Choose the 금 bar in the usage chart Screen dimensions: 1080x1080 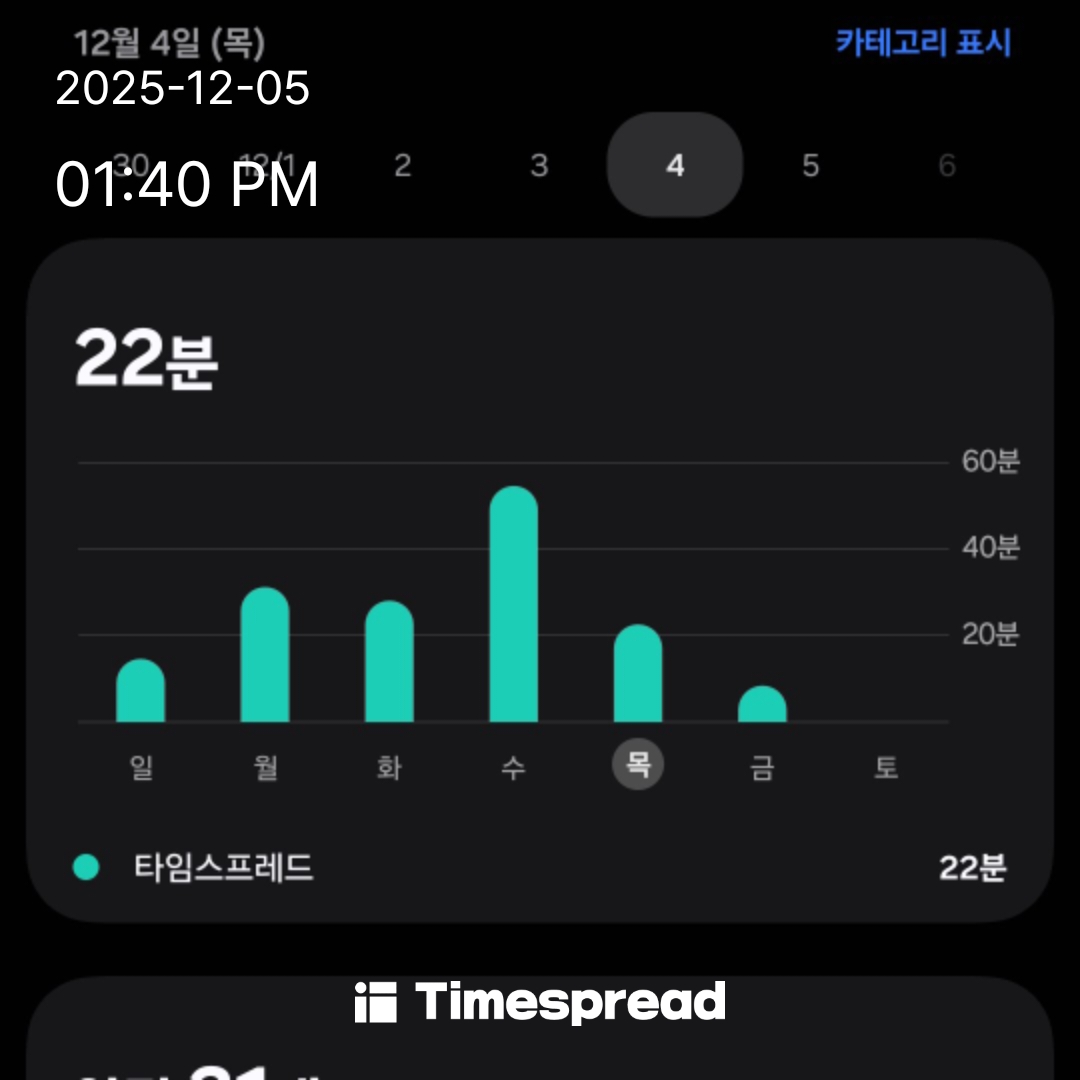point(762,704)
